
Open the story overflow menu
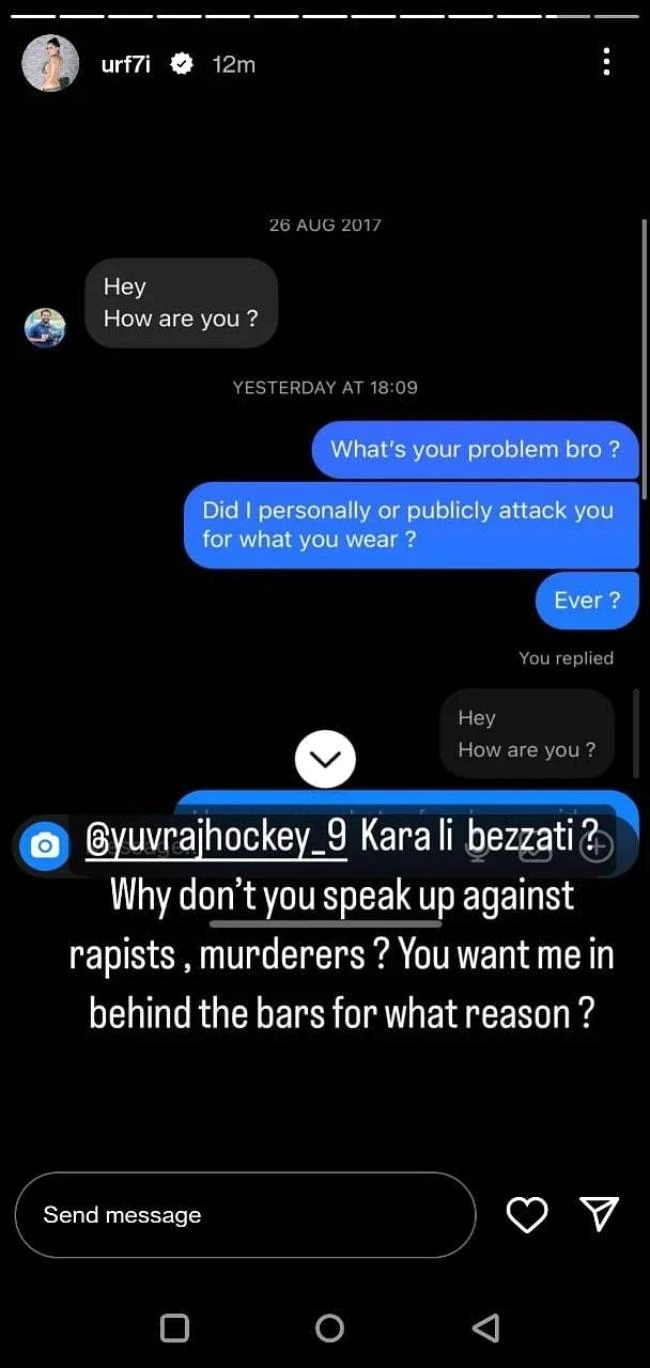point(606,63)
